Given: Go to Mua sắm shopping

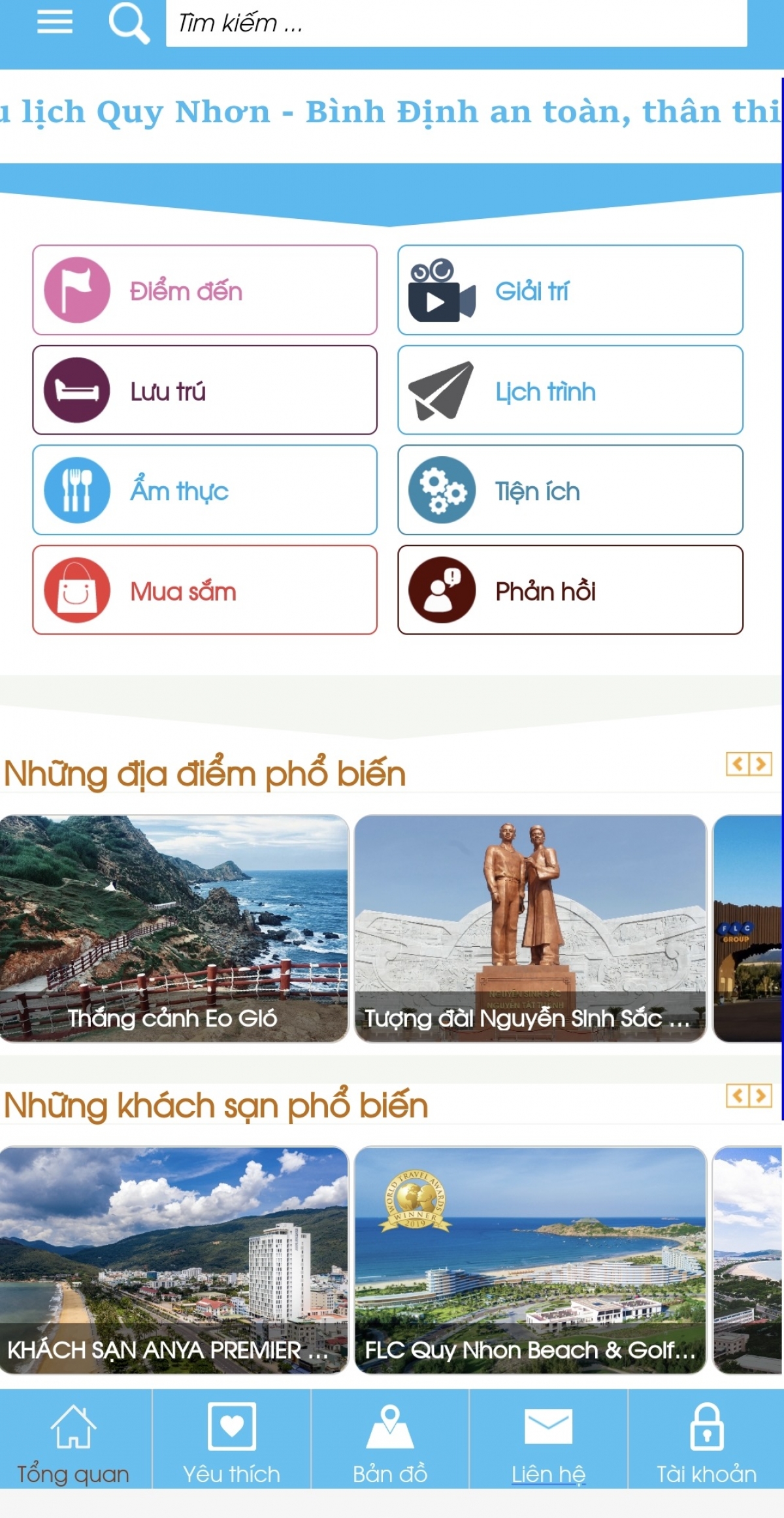Looking at the screenshot, I should 204,590.
